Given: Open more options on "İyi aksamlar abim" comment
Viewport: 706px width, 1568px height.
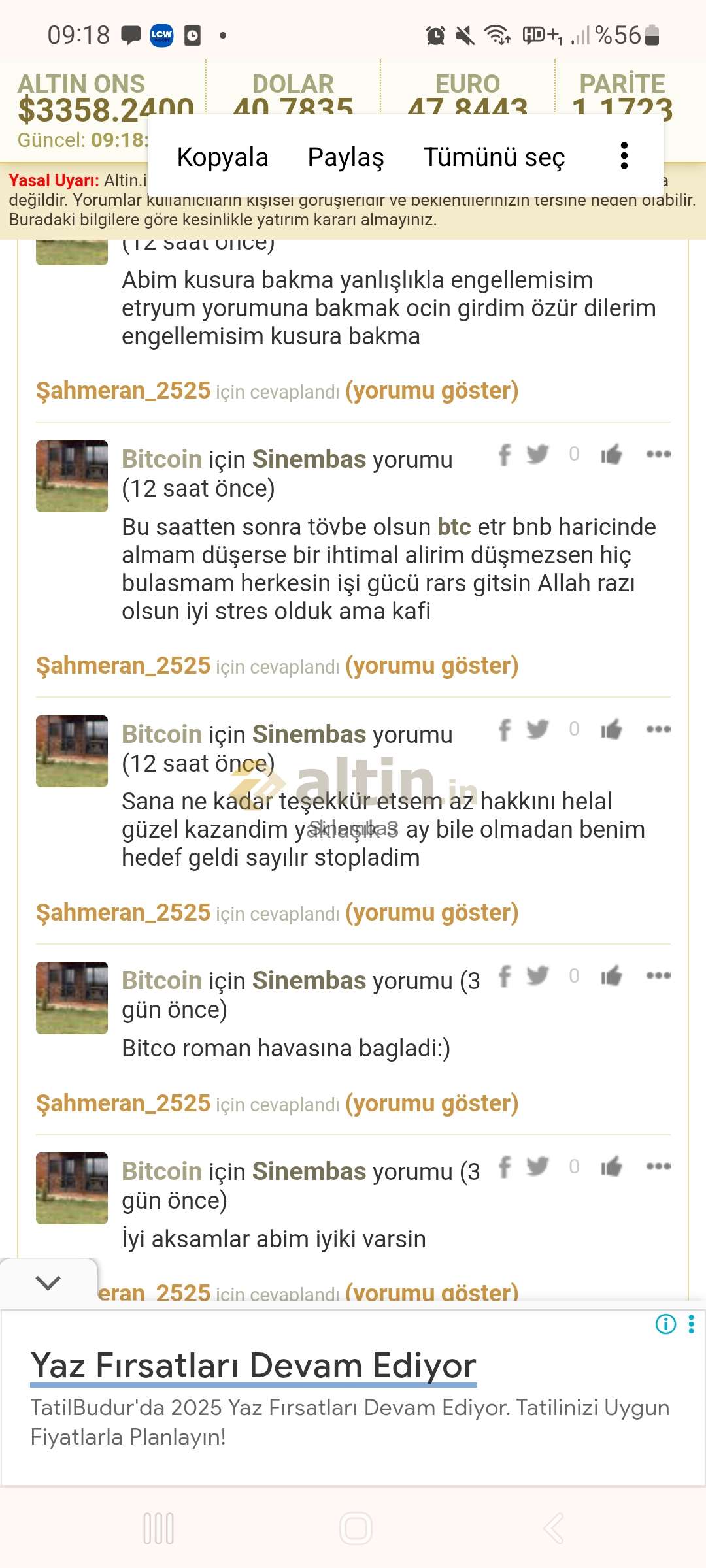Looking at the screenshot, I should 658,1166.
